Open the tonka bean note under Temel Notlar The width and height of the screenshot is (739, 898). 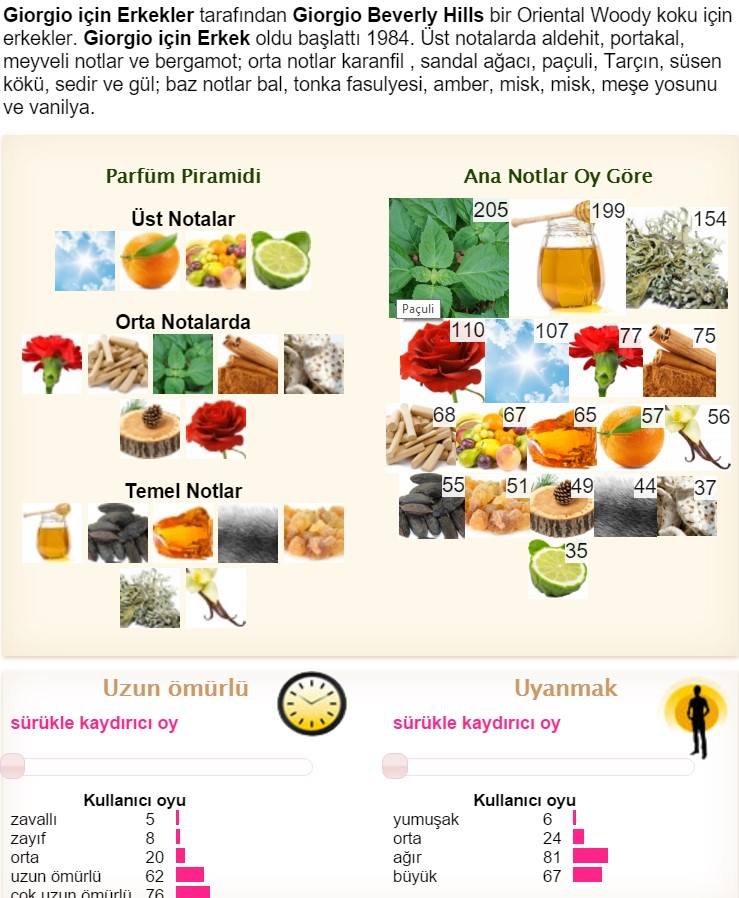coord(117,533)
